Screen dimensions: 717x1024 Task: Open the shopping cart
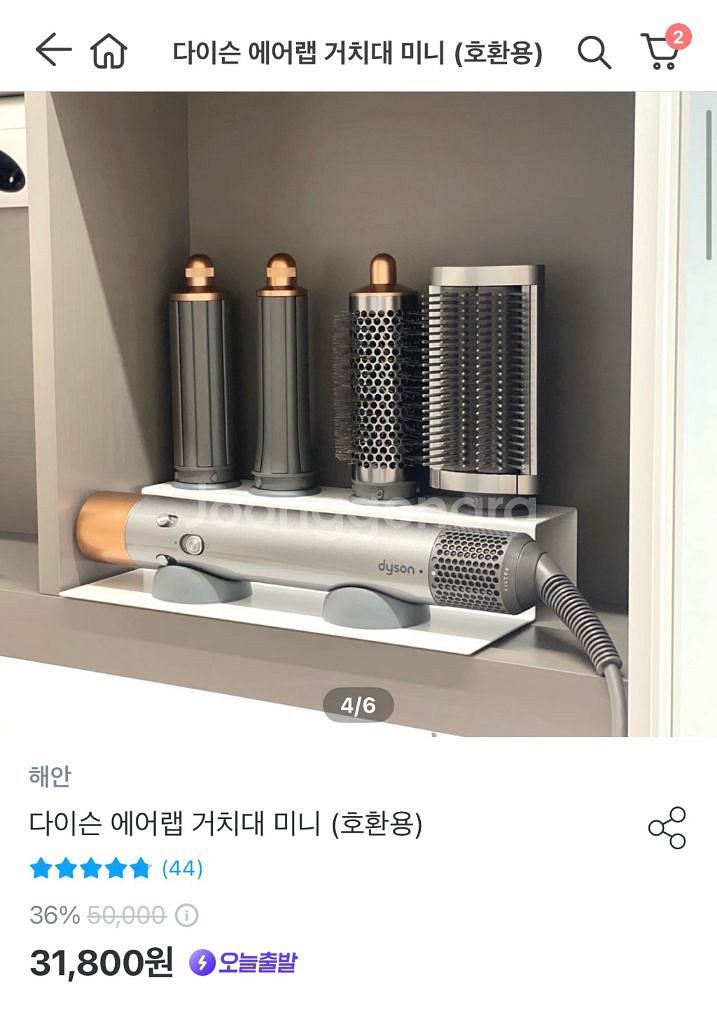660,51
